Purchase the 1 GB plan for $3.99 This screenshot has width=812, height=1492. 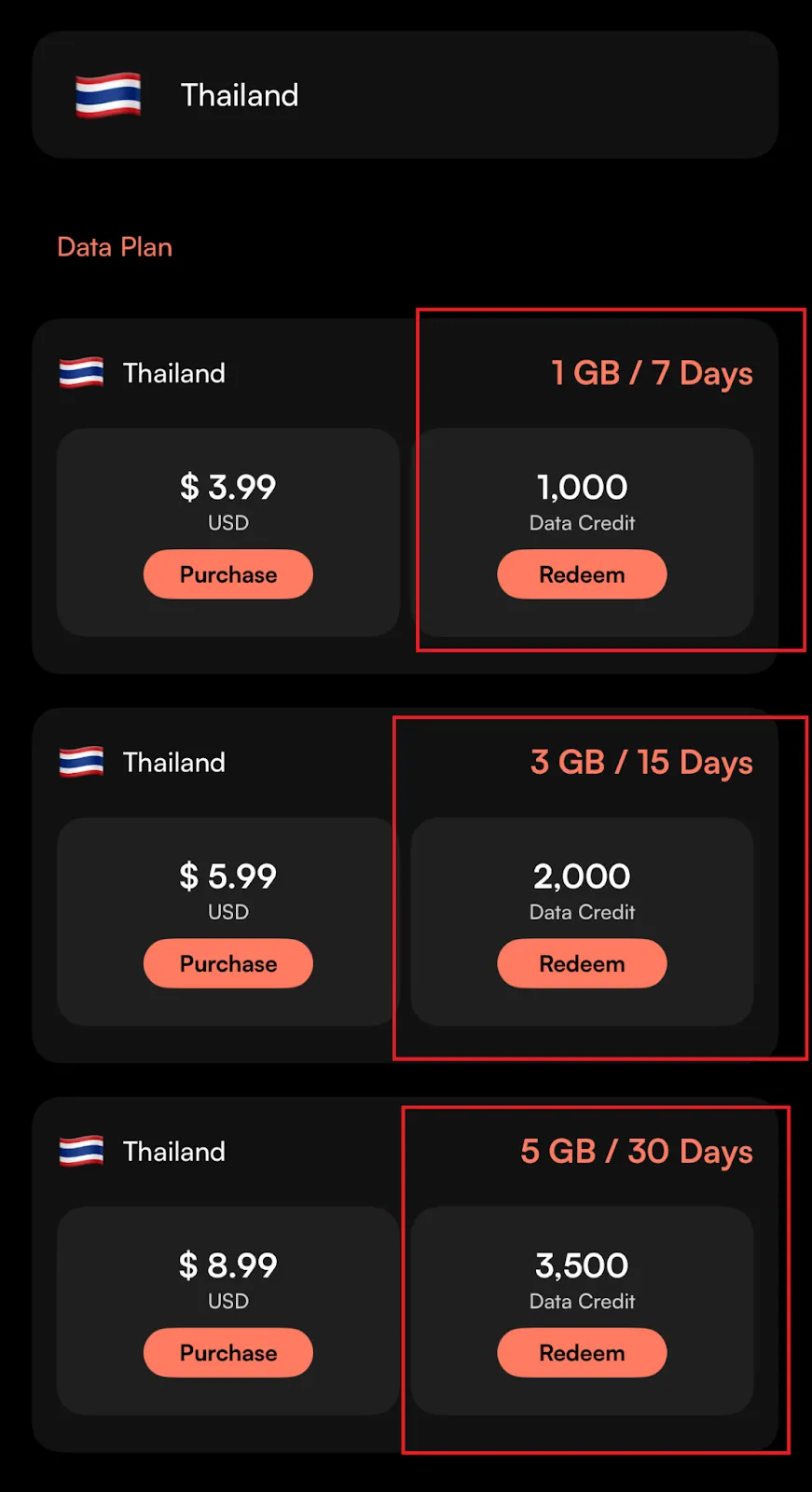pos(228,574)
